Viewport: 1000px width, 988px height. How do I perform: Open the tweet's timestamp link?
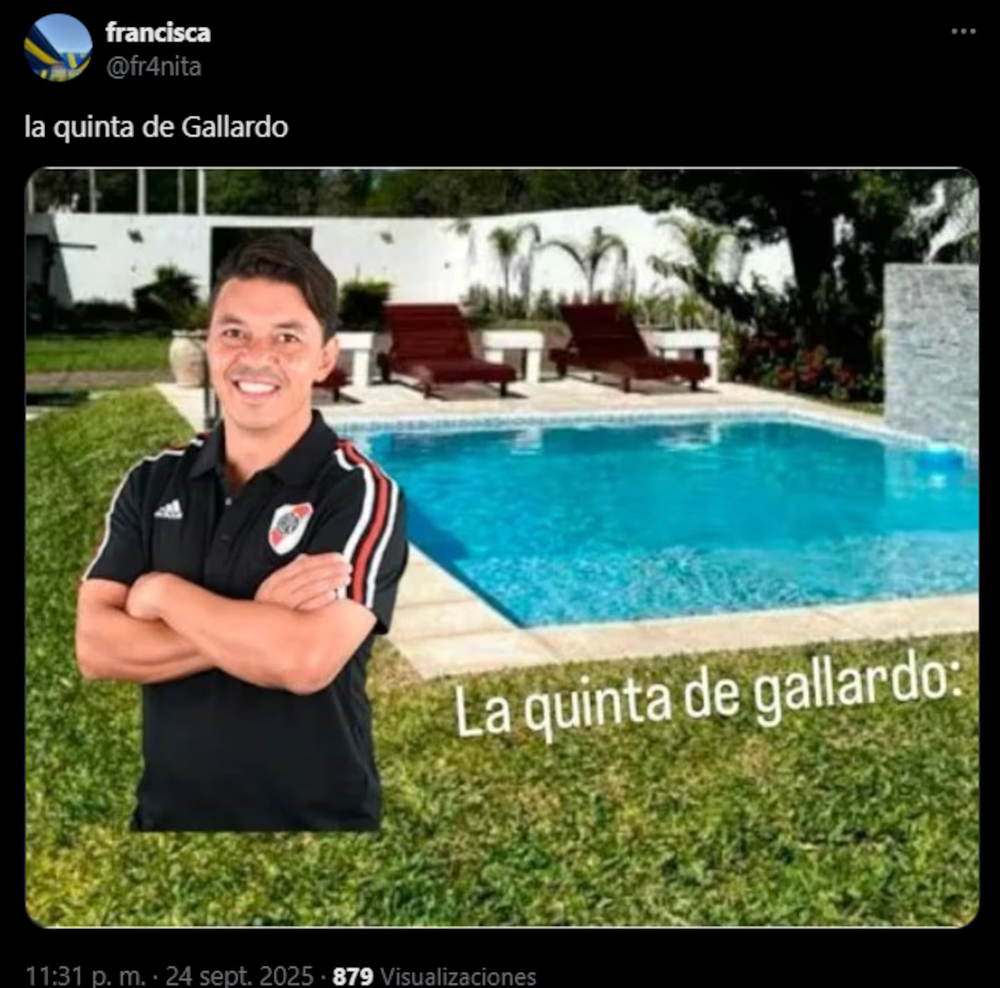click(x=168, y=976)
